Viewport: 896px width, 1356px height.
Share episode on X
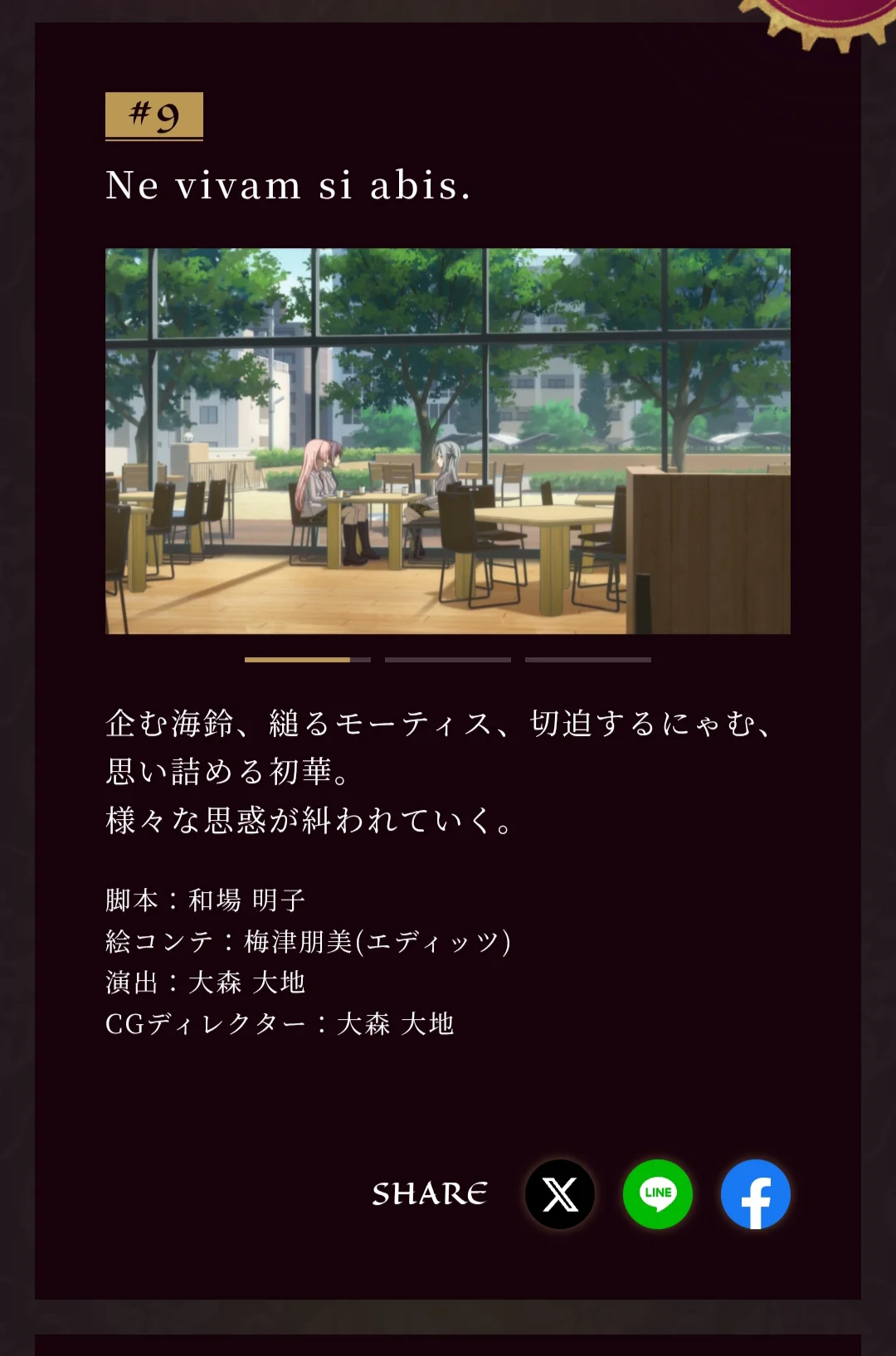pos(560,1194)
